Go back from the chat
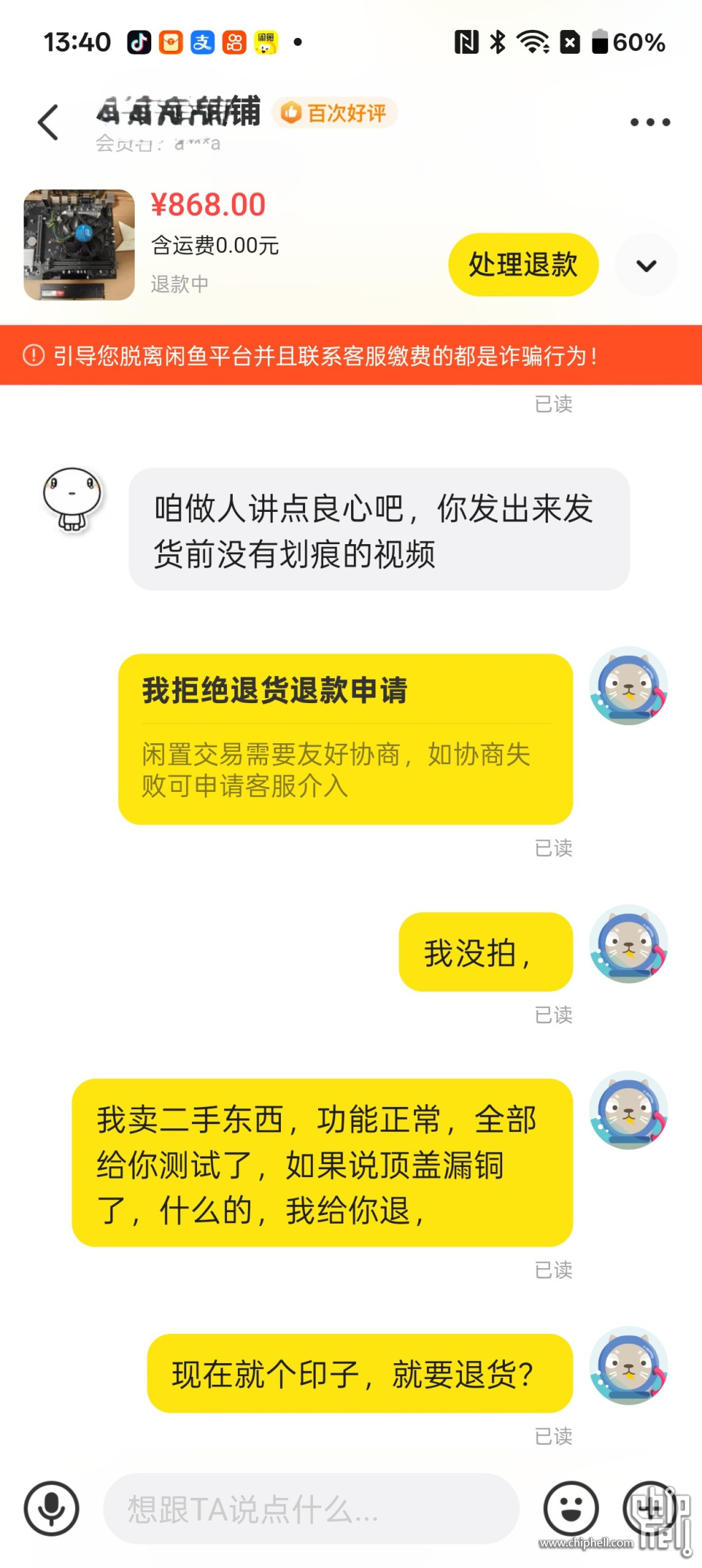702x1568 pixels. click(x=48, y=122)
